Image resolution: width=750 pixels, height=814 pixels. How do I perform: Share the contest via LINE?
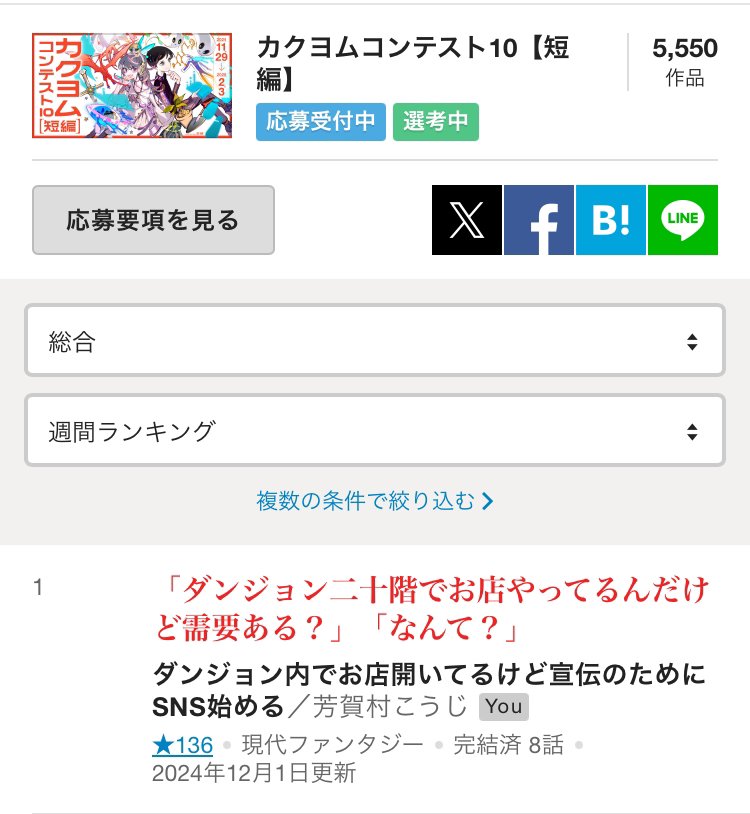click(x=683, y=220)
